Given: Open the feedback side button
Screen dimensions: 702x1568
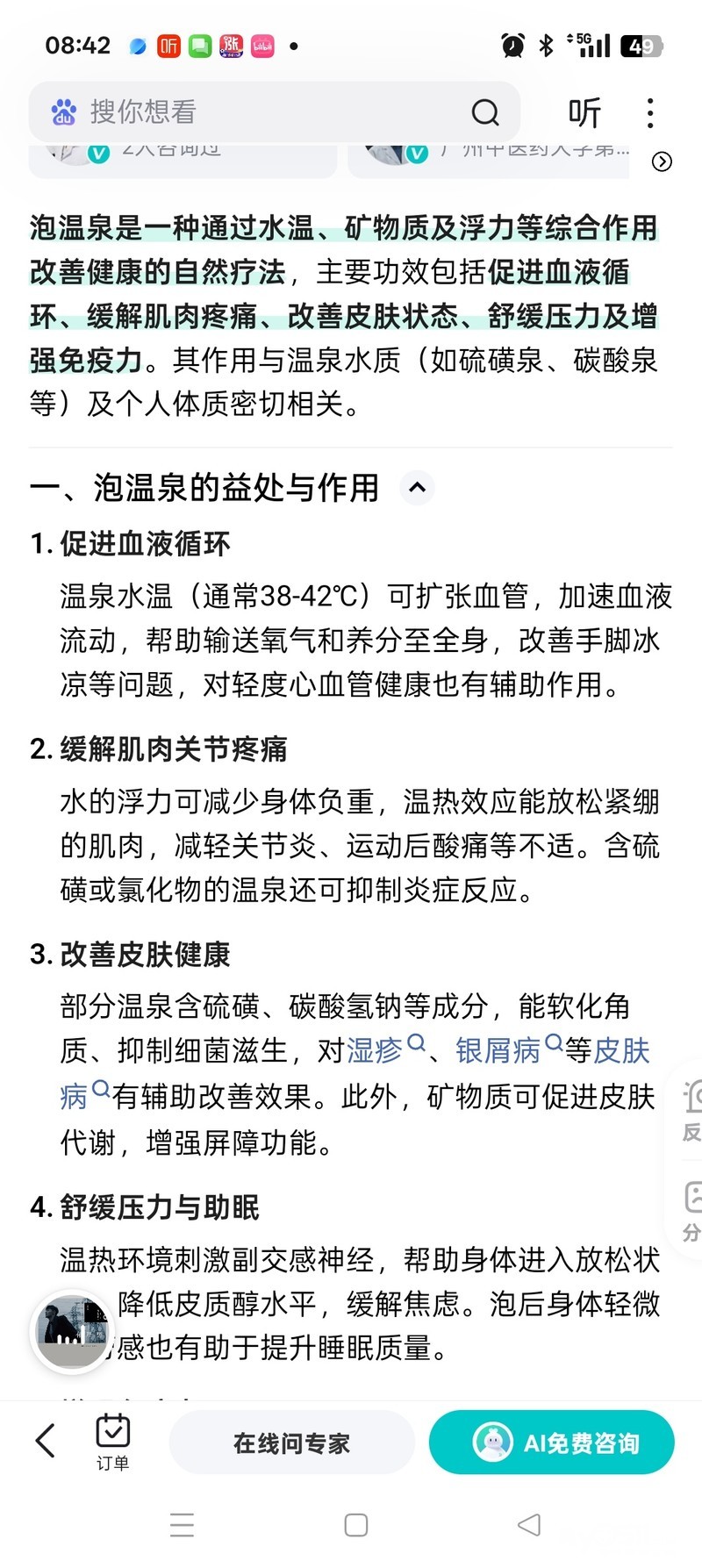Looking at the screenshot, I should pos(691,1111).
